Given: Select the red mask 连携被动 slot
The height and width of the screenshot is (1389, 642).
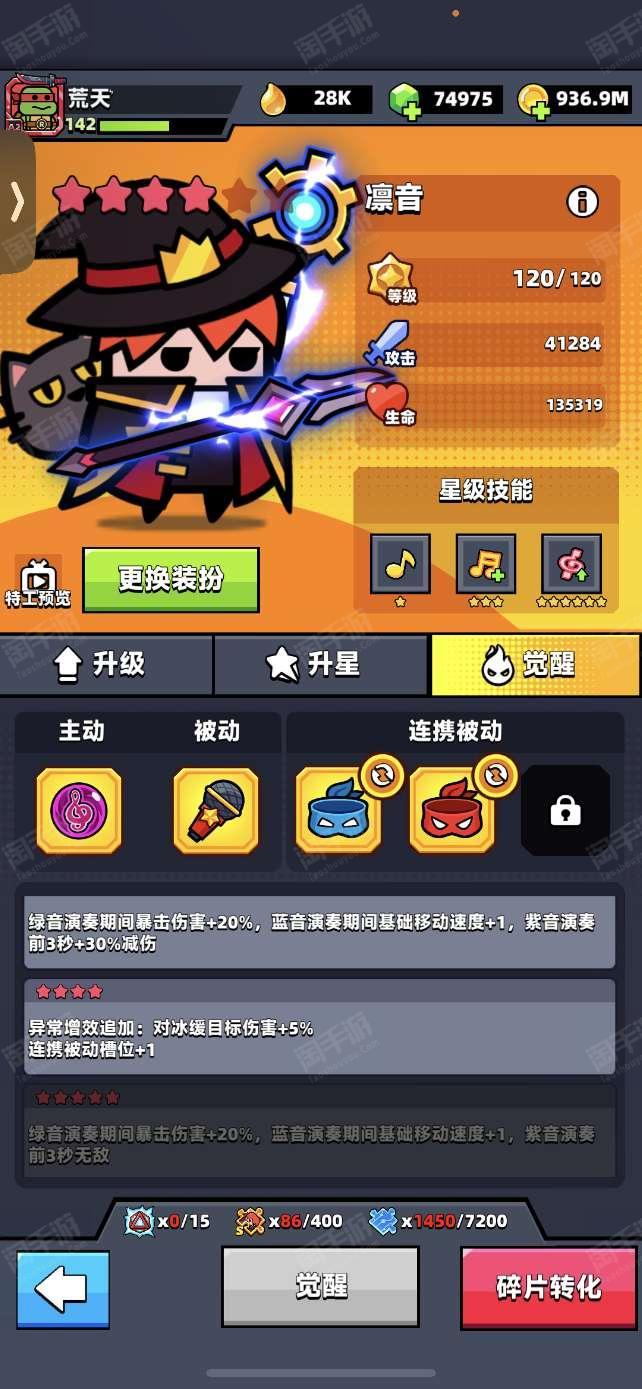Looking at the screenshot, I should click(453, 810).
